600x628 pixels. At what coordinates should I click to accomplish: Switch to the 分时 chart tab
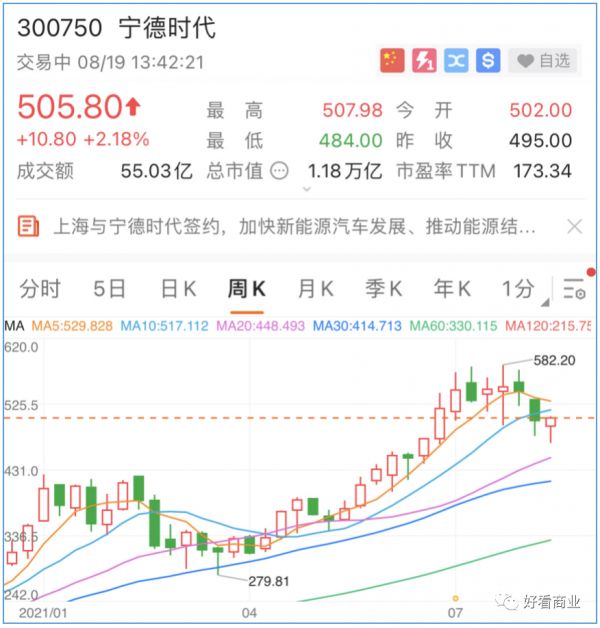(40, 290)
